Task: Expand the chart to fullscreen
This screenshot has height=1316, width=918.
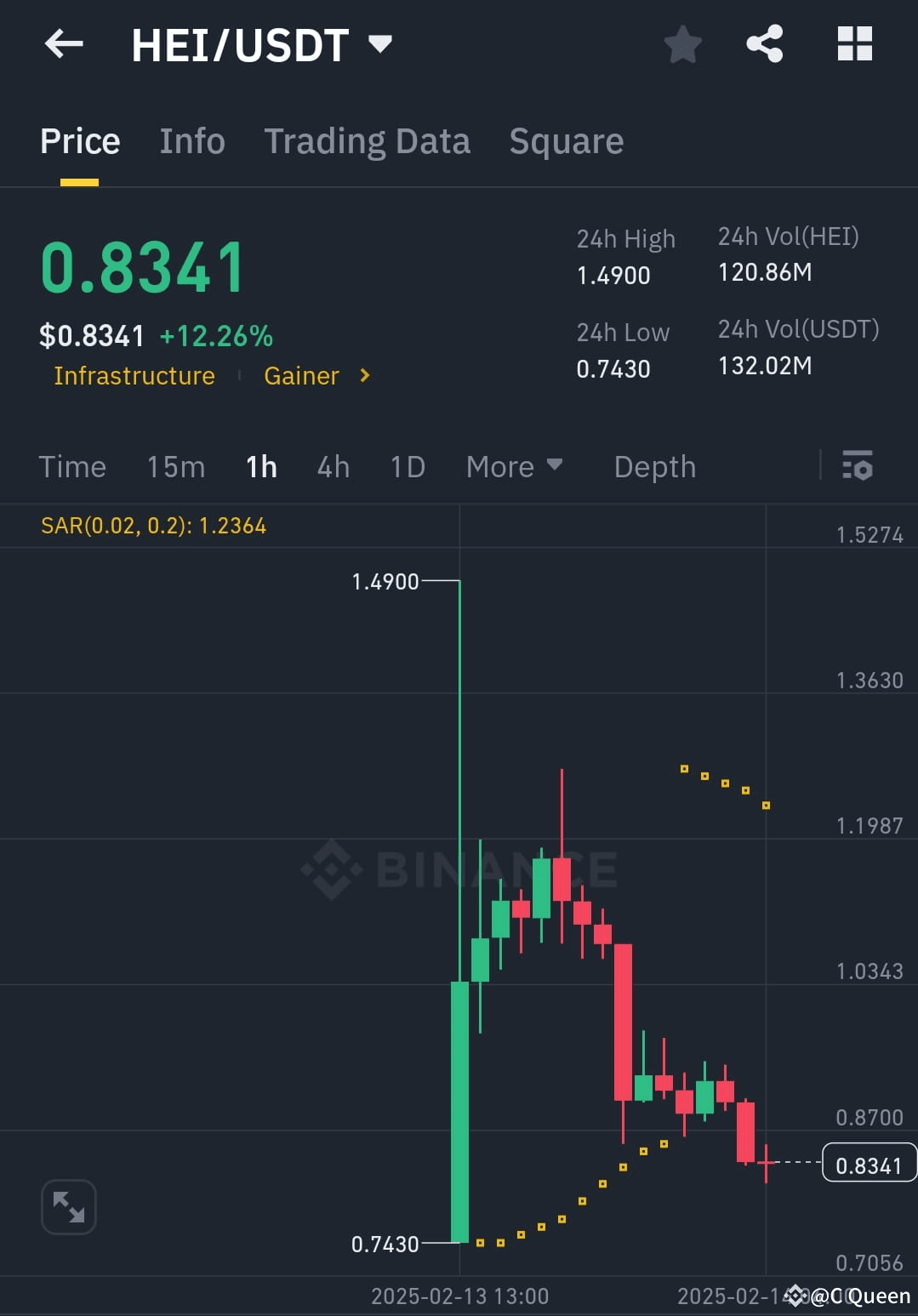Action: click(68, 1206)
